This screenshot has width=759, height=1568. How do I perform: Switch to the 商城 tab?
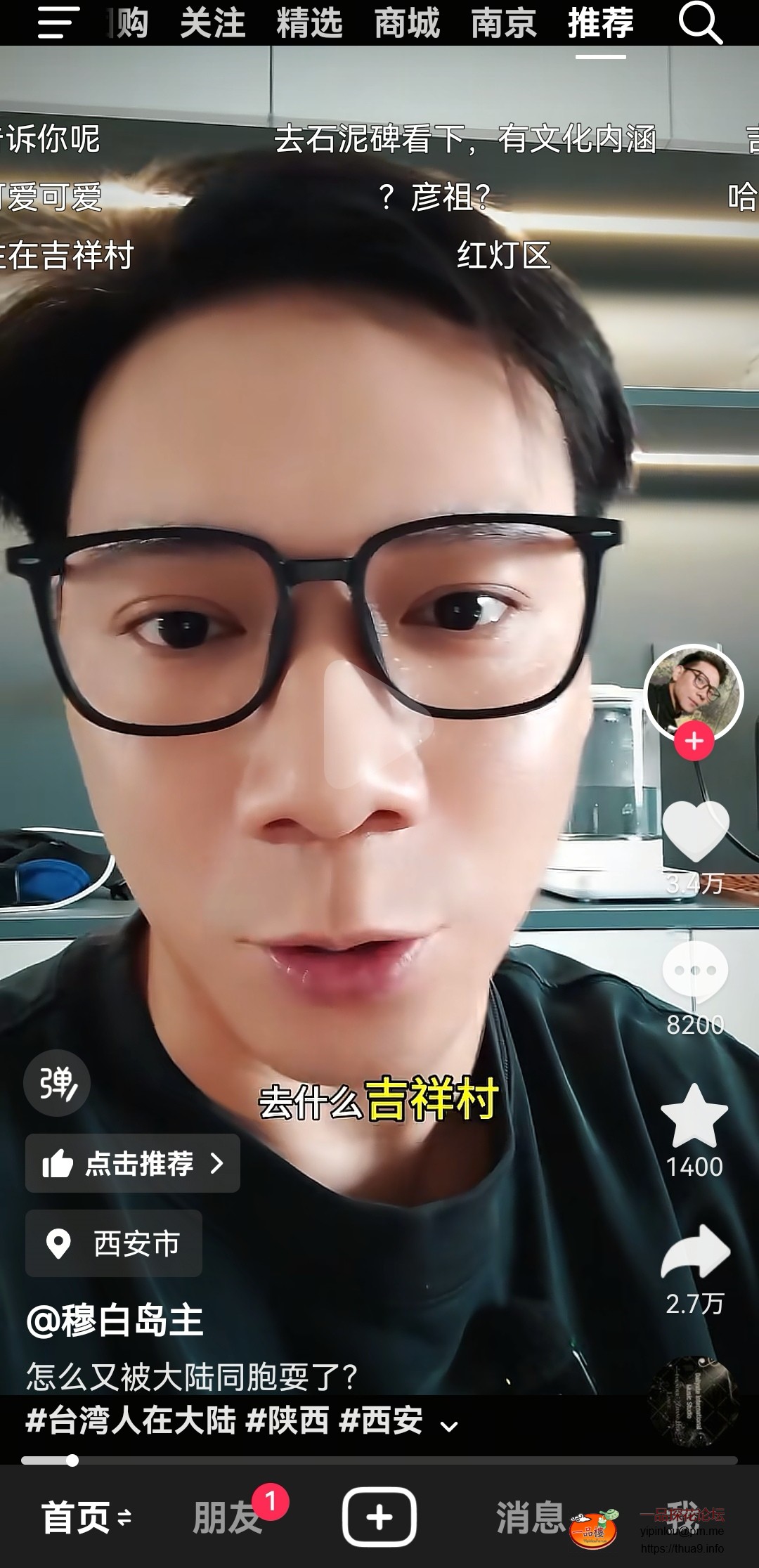pos(406,22)
